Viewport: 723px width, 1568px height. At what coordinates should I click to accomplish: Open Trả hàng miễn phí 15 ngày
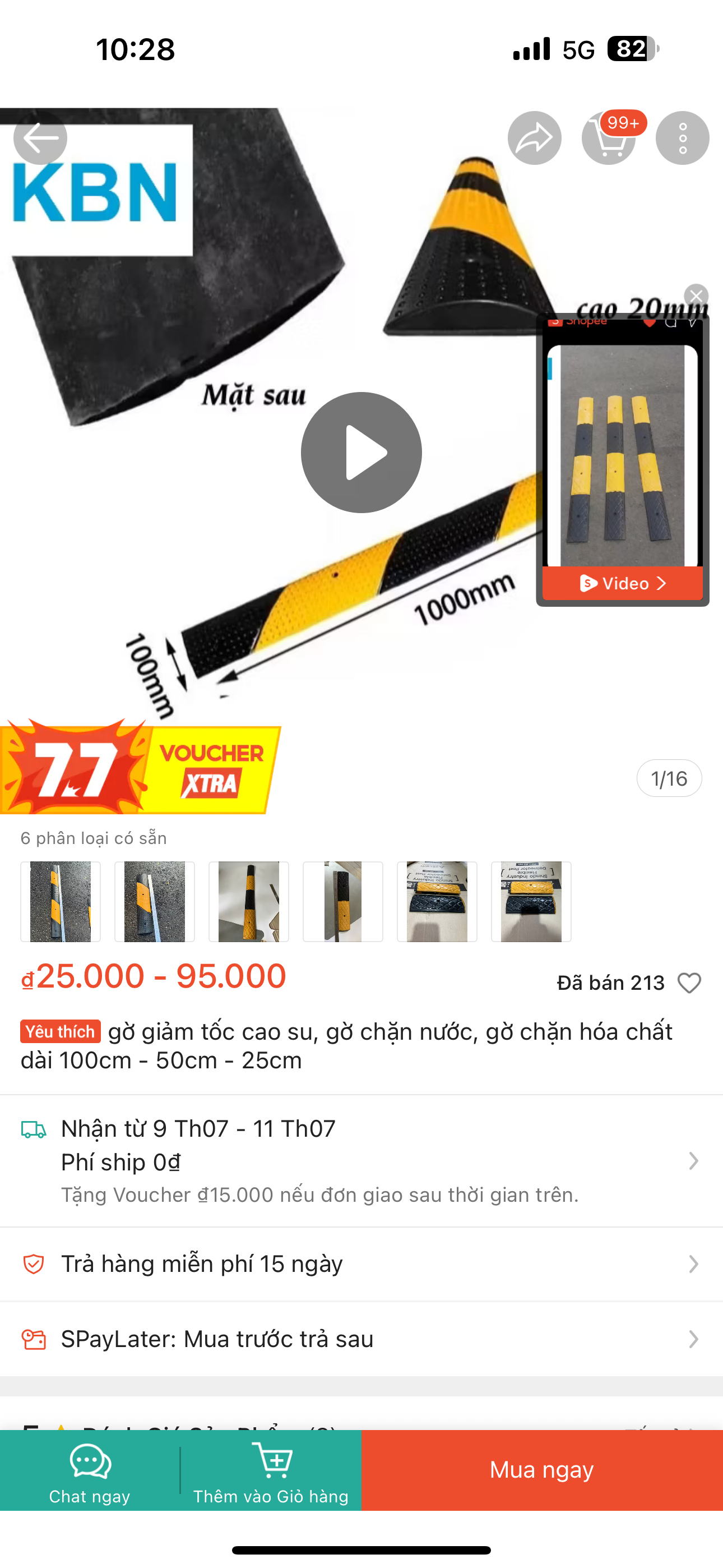click(361, 1264)
